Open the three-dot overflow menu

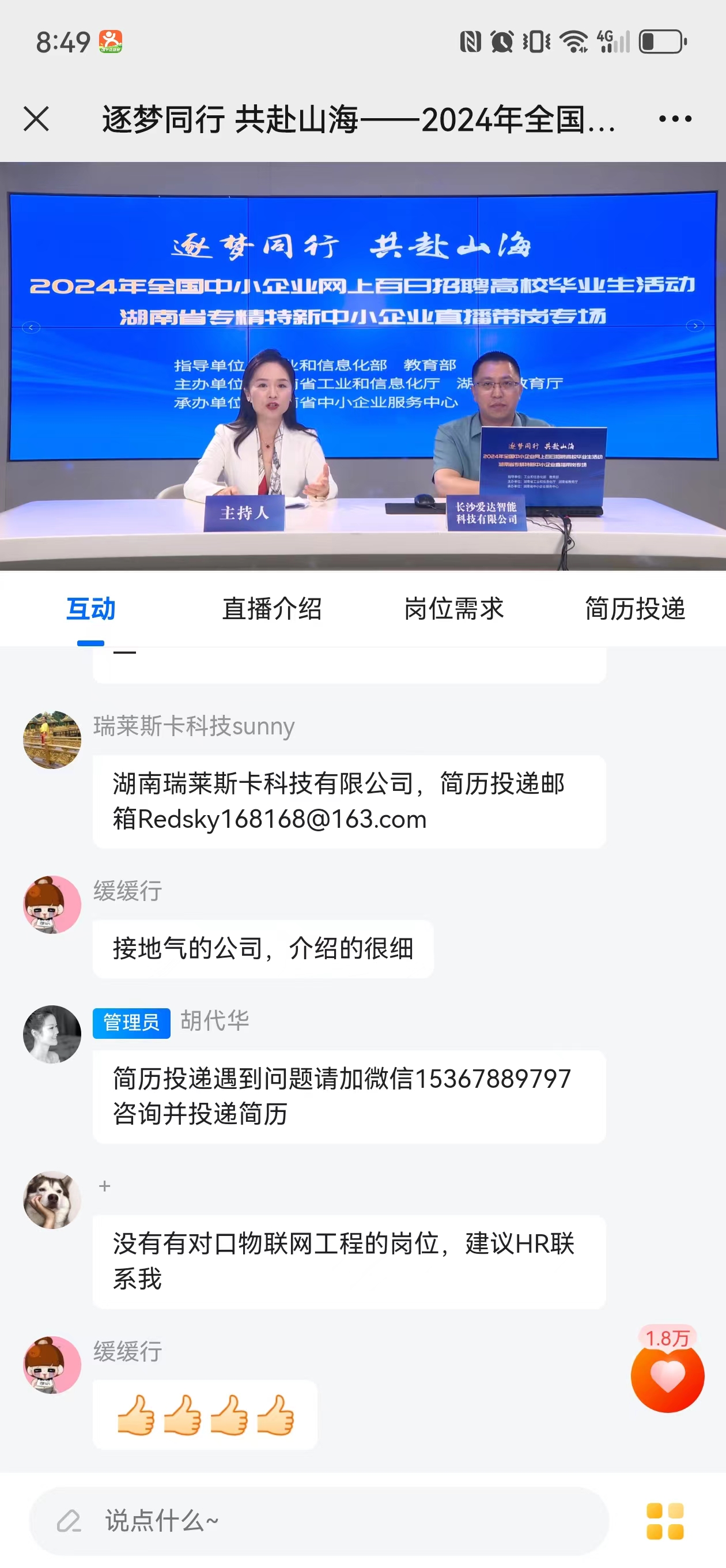pyautogui.click(x=675, y=119)
